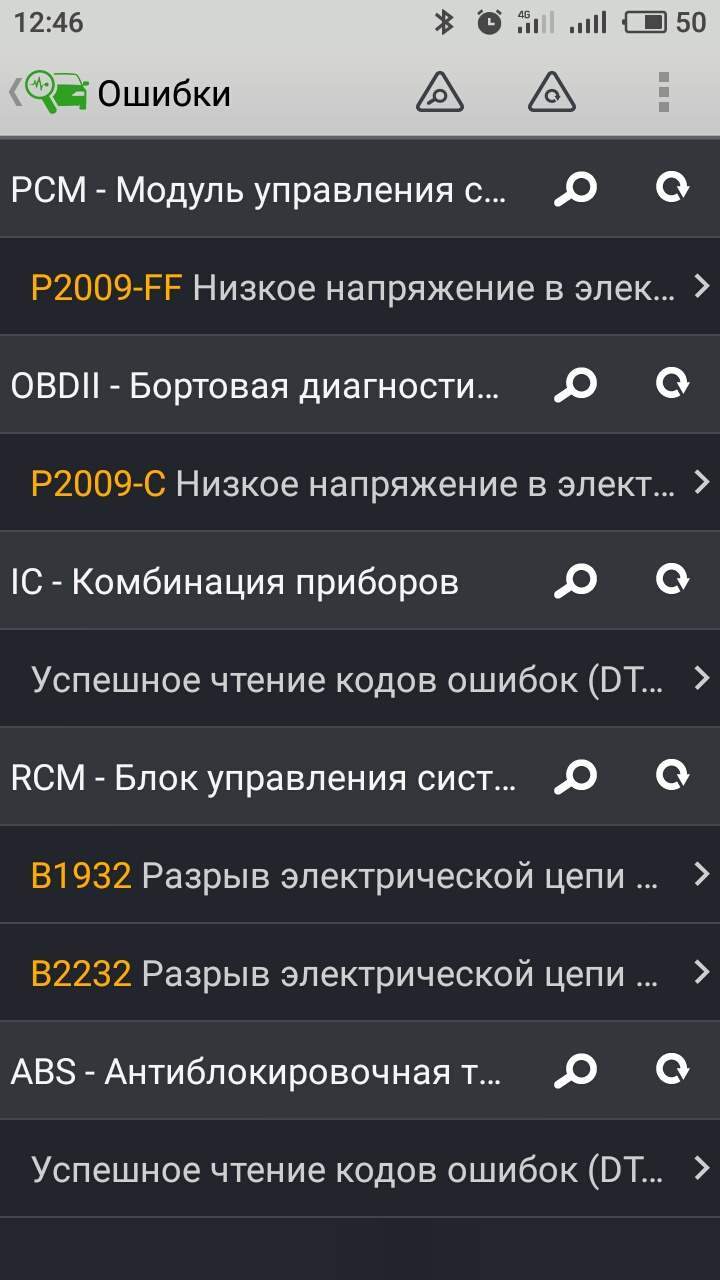Go back via the Ошибки header arrow
This screenshot has height=1280, width=720.
click(x=14, y=93)
